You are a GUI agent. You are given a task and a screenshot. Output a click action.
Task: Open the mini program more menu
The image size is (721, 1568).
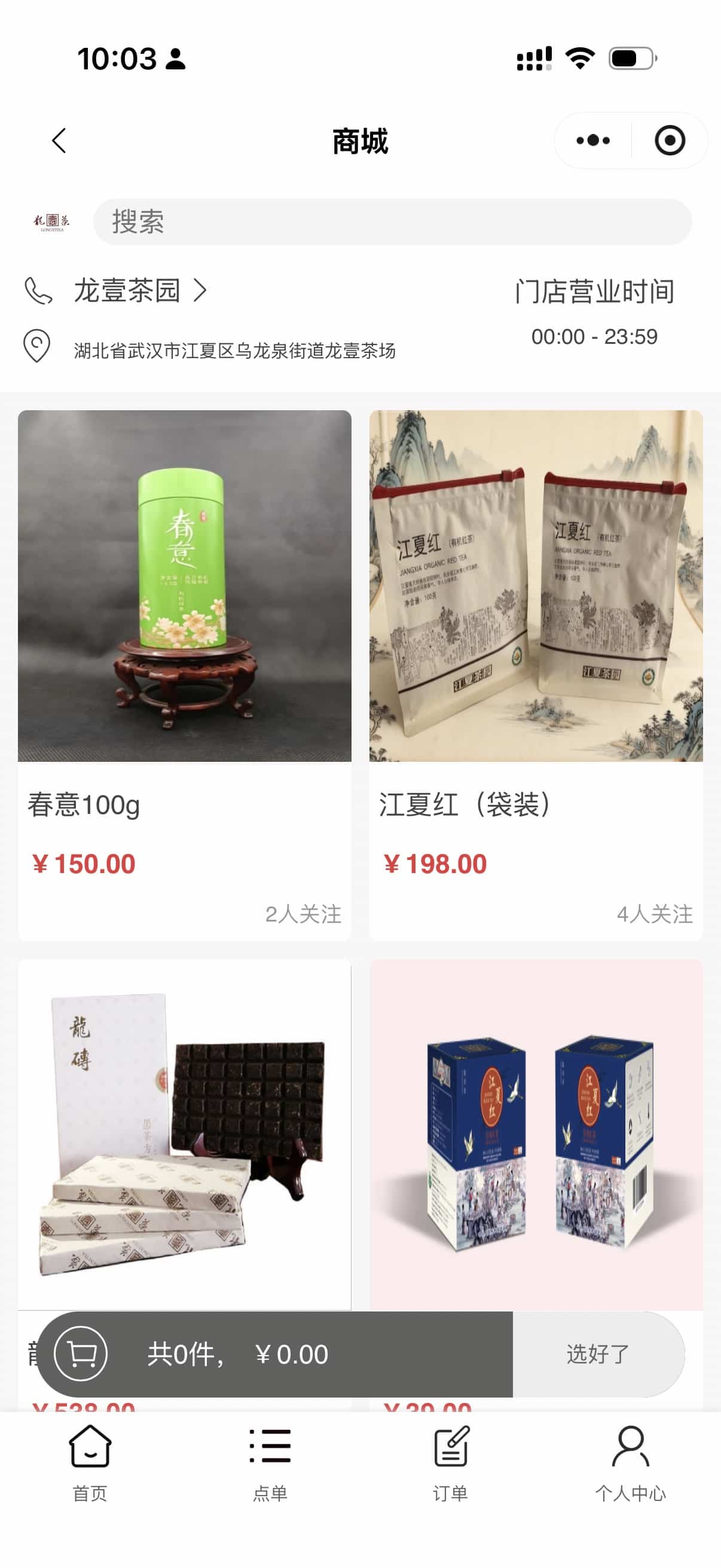tap(592, 141)
